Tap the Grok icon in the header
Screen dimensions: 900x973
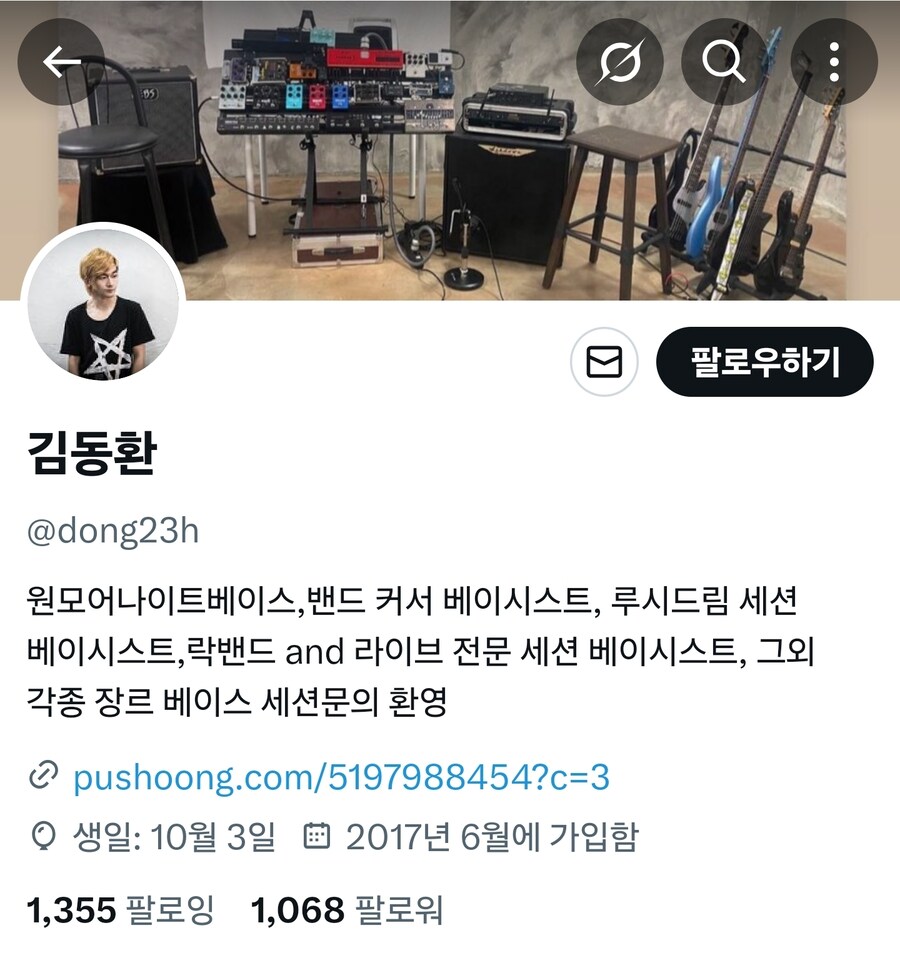pyautogui.click(x=620, y=62)
